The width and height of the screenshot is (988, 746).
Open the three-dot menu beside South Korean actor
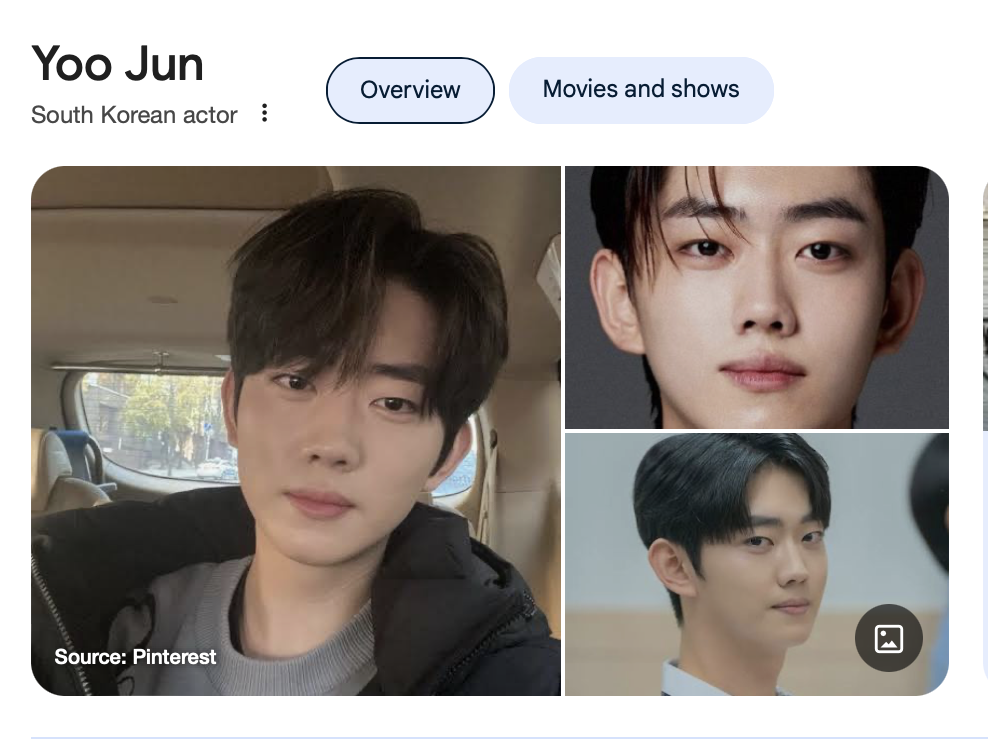(264, 113)
